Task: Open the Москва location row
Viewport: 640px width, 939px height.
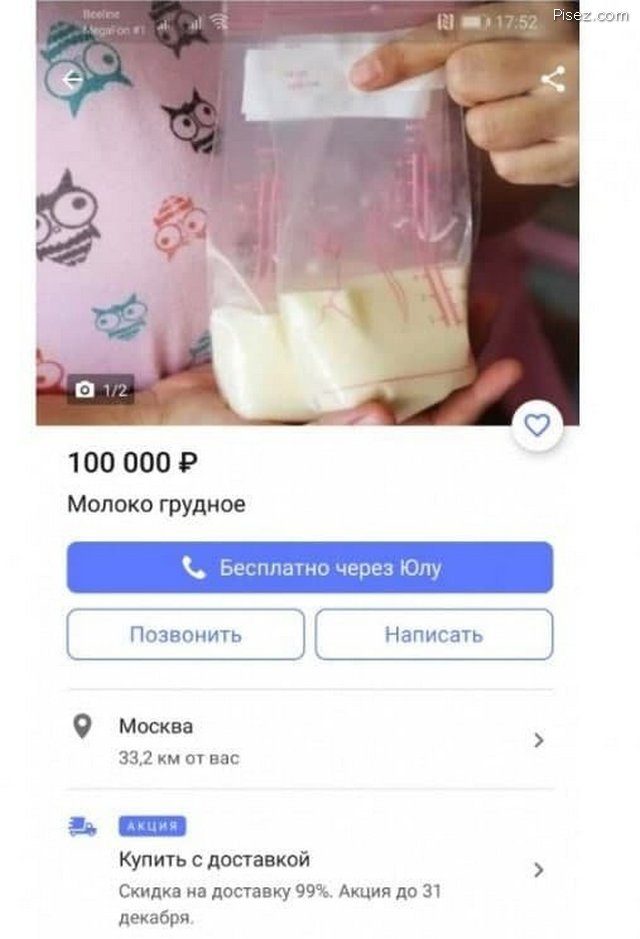Action: point(310,740)
